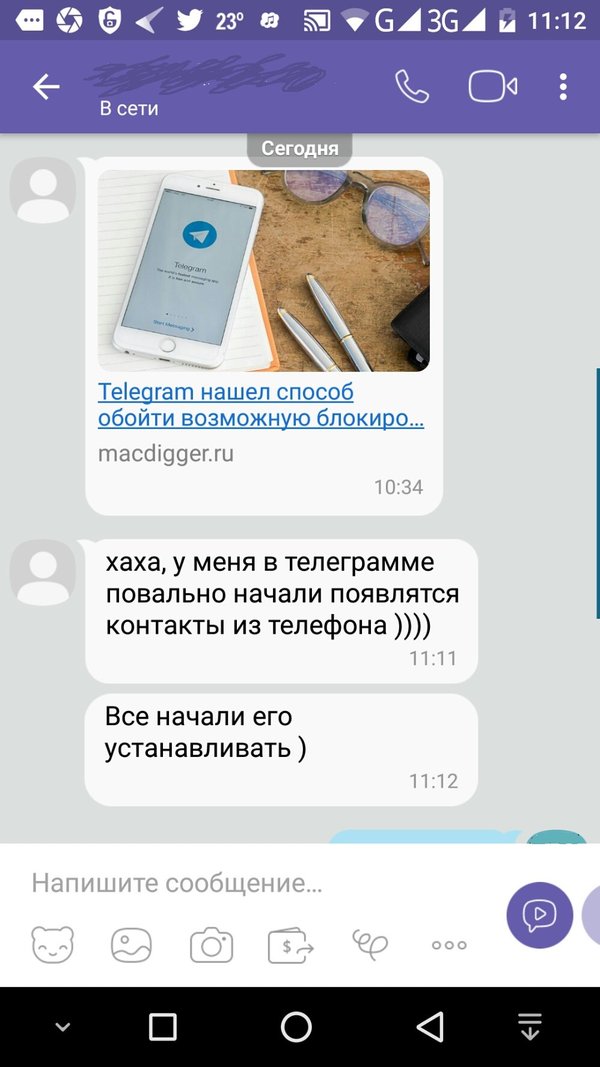
Task: Open recent apps in the navigation bar
Action: click(x=162, y=1026)
